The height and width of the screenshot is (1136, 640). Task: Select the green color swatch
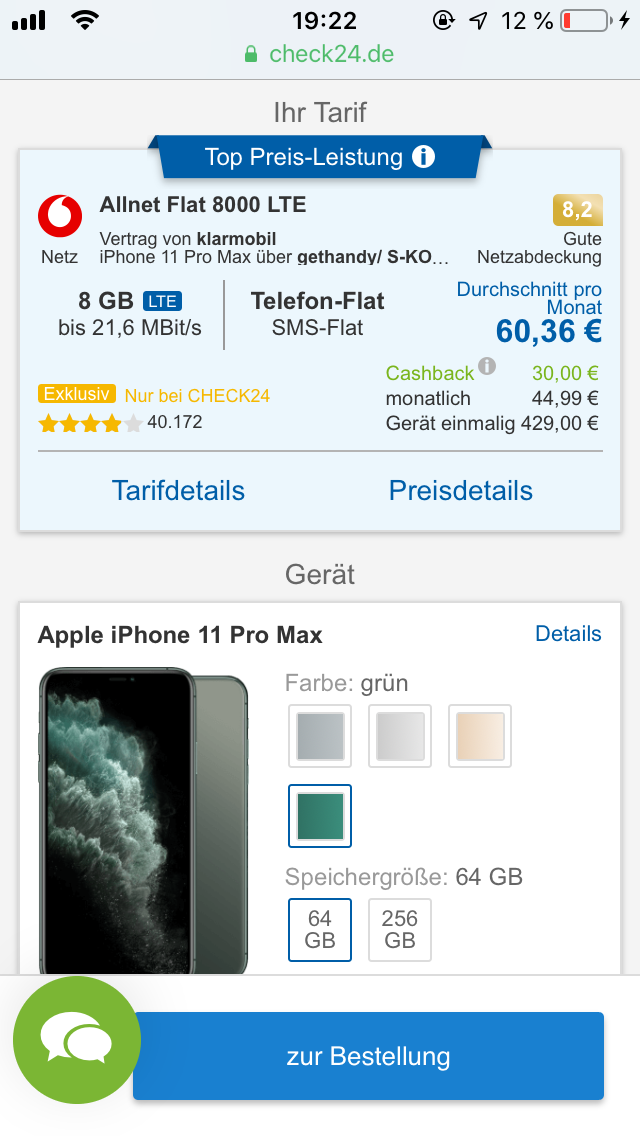coord(320,815)
